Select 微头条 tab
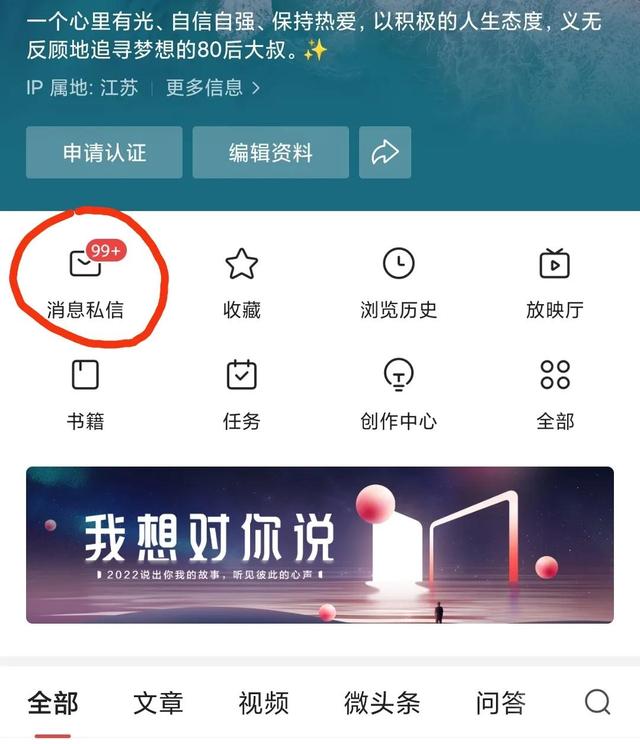 (x=382, y=703)
